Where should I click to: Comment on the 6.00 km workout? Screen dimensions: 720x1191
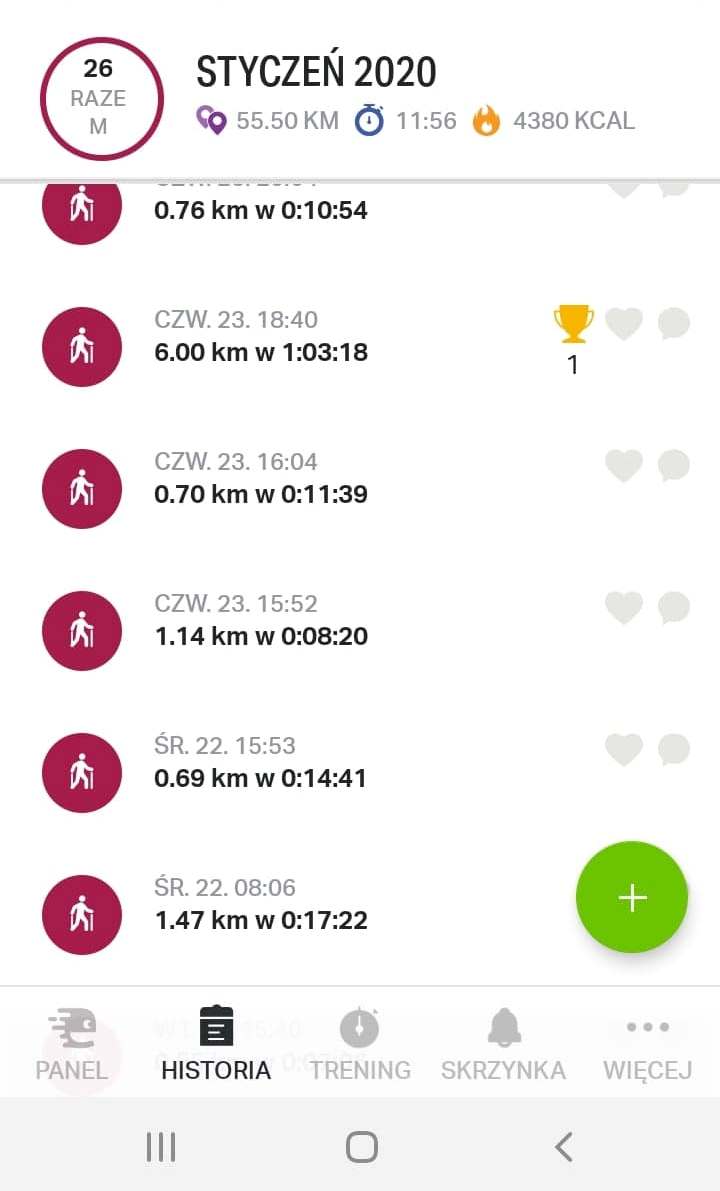(x=674, y=324)
